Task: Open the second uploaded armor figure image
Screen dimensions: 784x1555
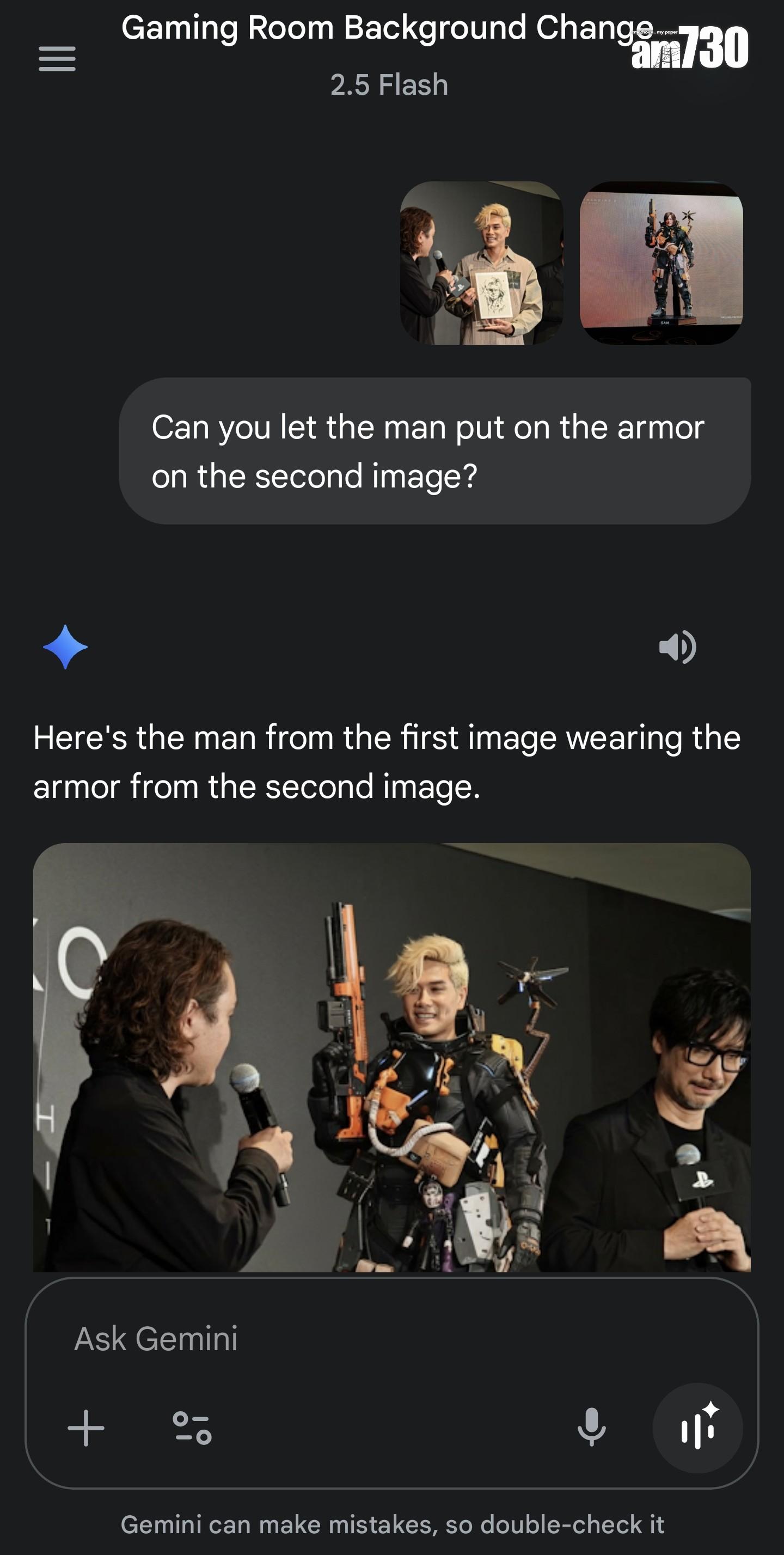Action: click(x=661, y=263)
